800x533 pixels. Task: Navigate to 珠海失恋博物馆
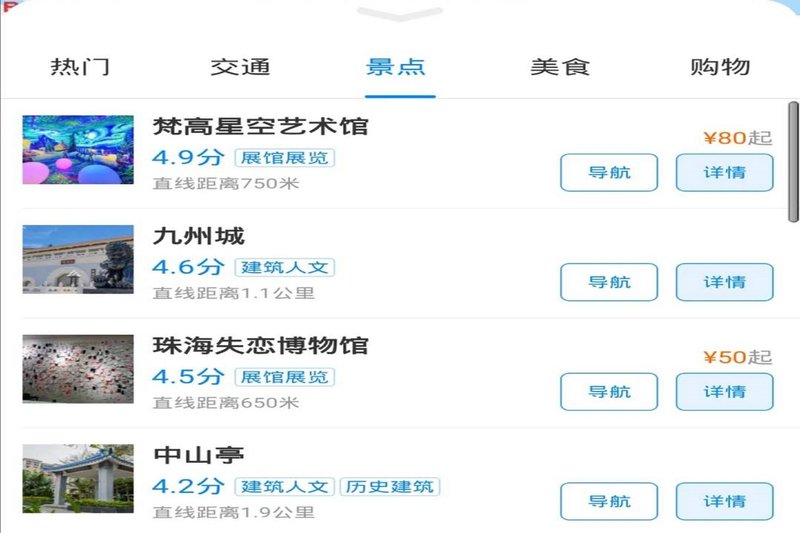(x=609, y=392)
